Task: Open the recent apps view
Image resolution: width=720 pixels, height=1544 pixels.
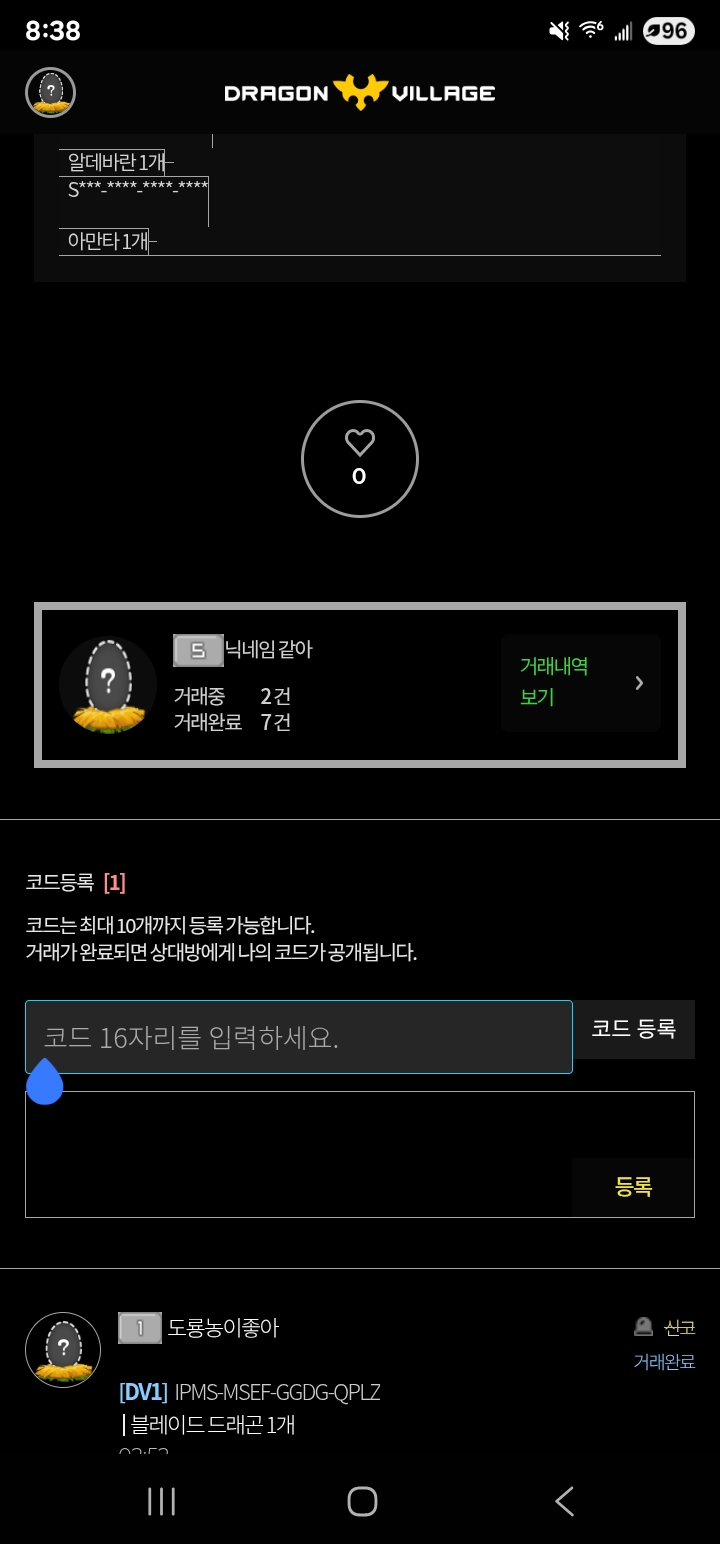Action: tap(161, 1501)
